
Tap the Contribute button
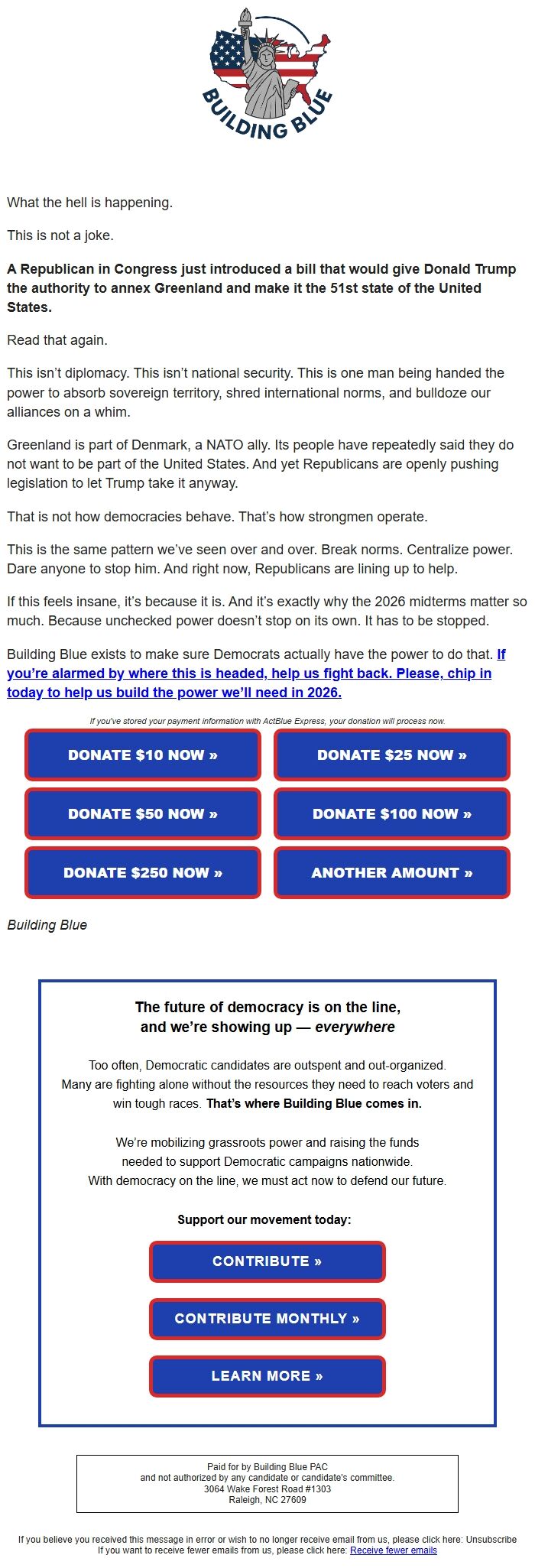click(267, 1261)
